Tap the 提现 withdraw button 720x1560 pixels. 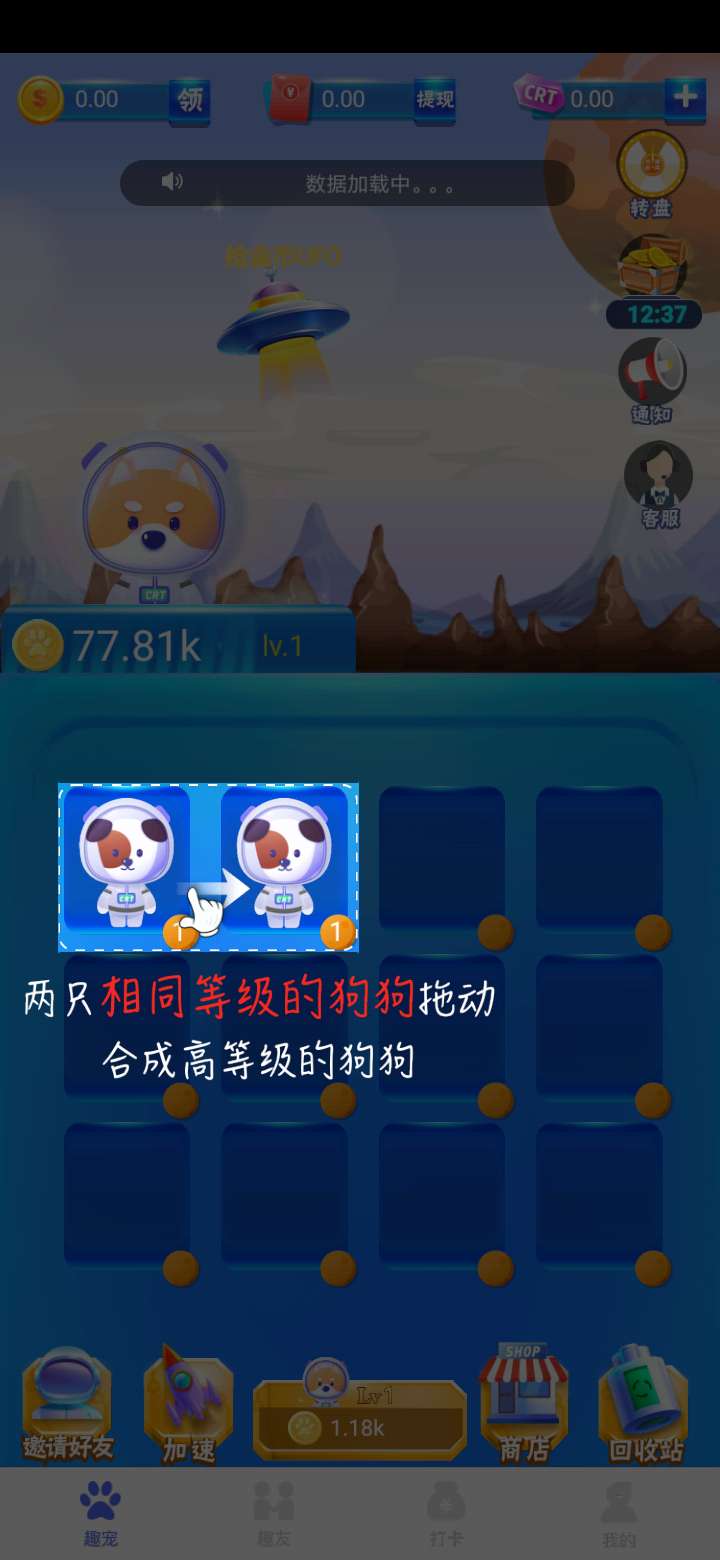[x=435, y=99]
